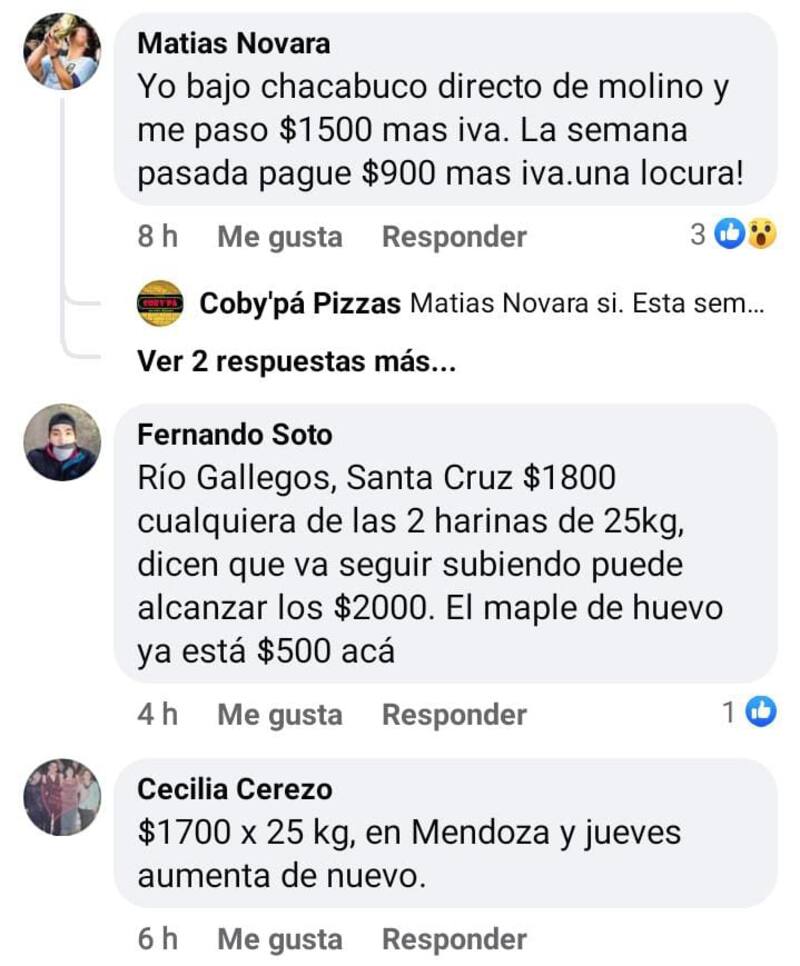The image size is (800, 966).
Task: Open Fernando Soto's profile picture
Action: (62, 442)
